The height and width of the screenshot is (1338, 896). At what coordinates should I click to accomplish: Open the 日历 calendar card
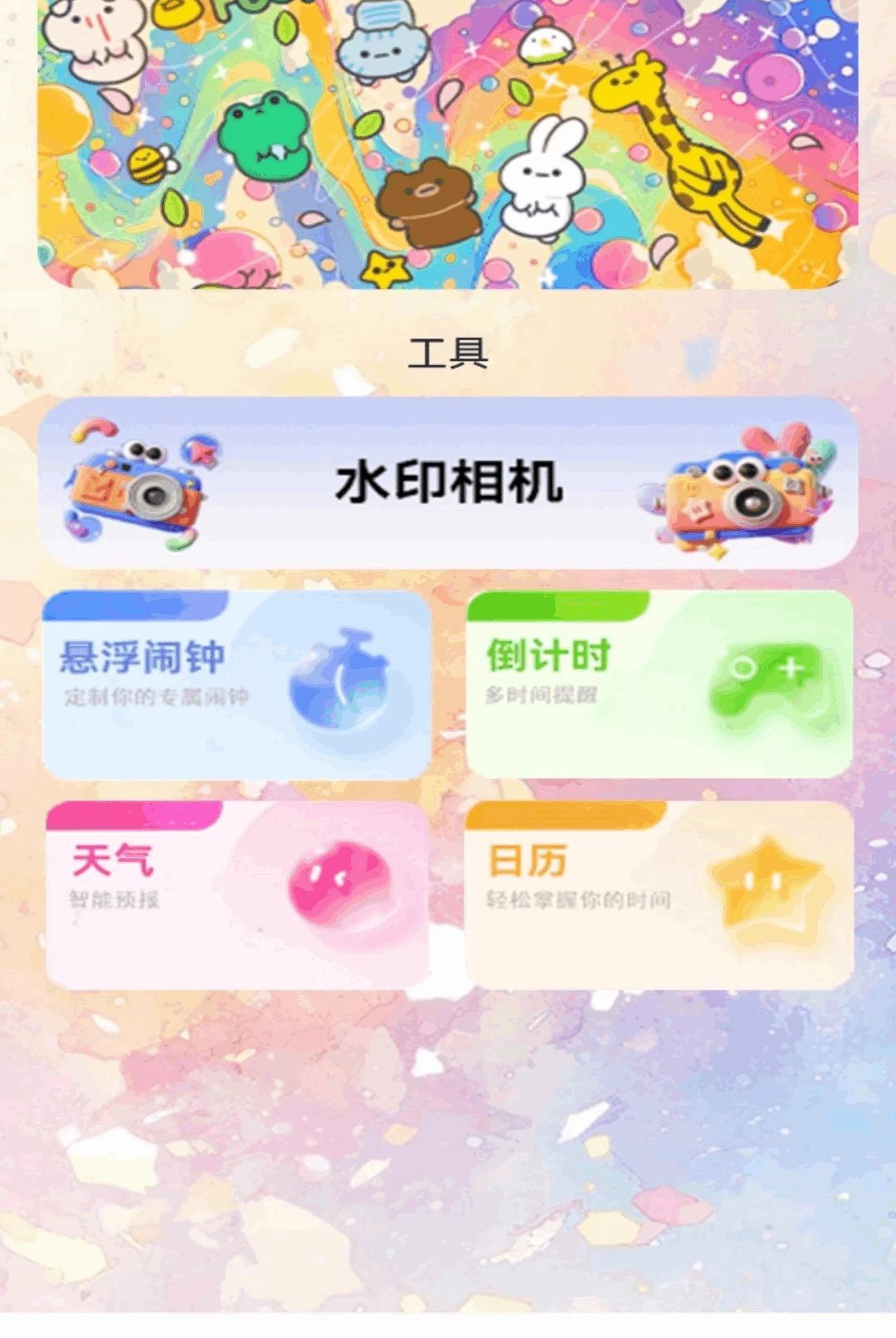pos(660,895)
